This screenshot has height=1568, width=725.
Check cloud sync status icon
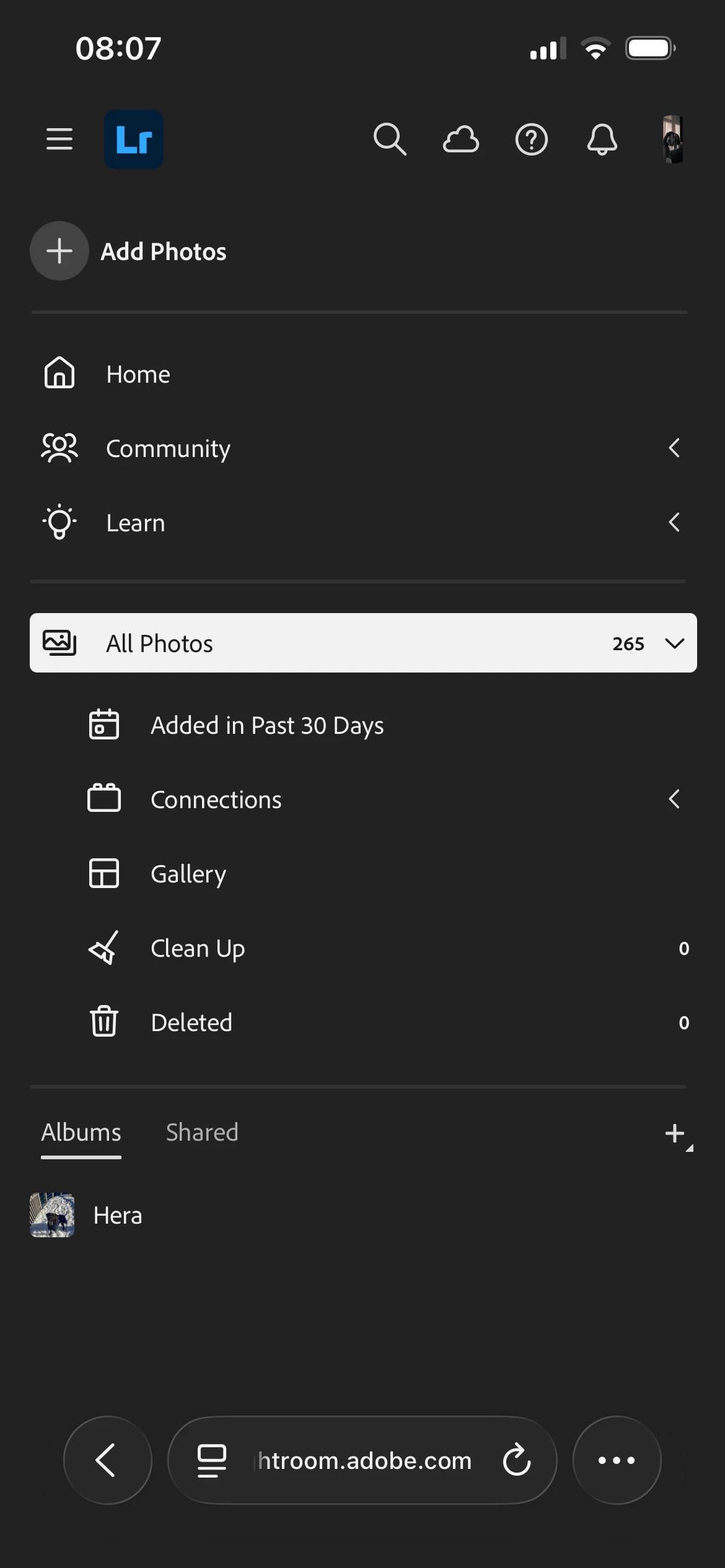pyautogui.click(x=460, y=139)
